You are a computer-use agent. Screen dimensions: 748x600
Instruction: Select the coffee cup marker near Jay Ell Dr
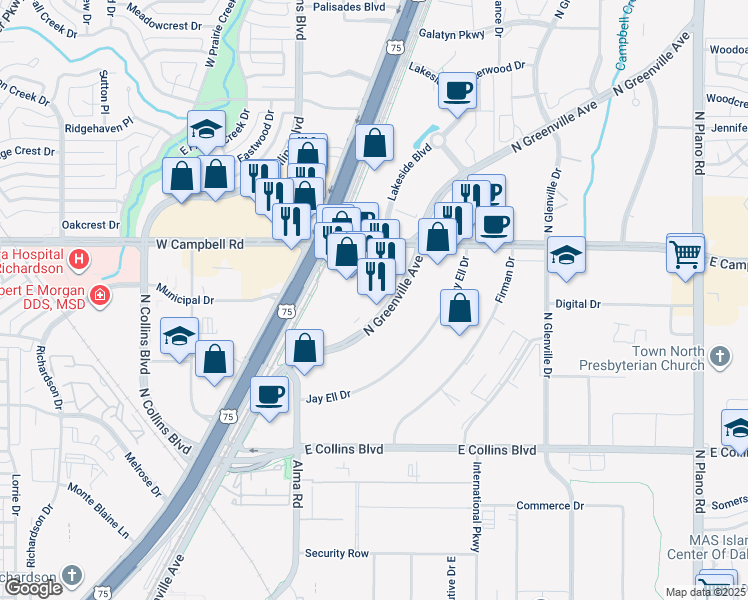pos(269,395)
